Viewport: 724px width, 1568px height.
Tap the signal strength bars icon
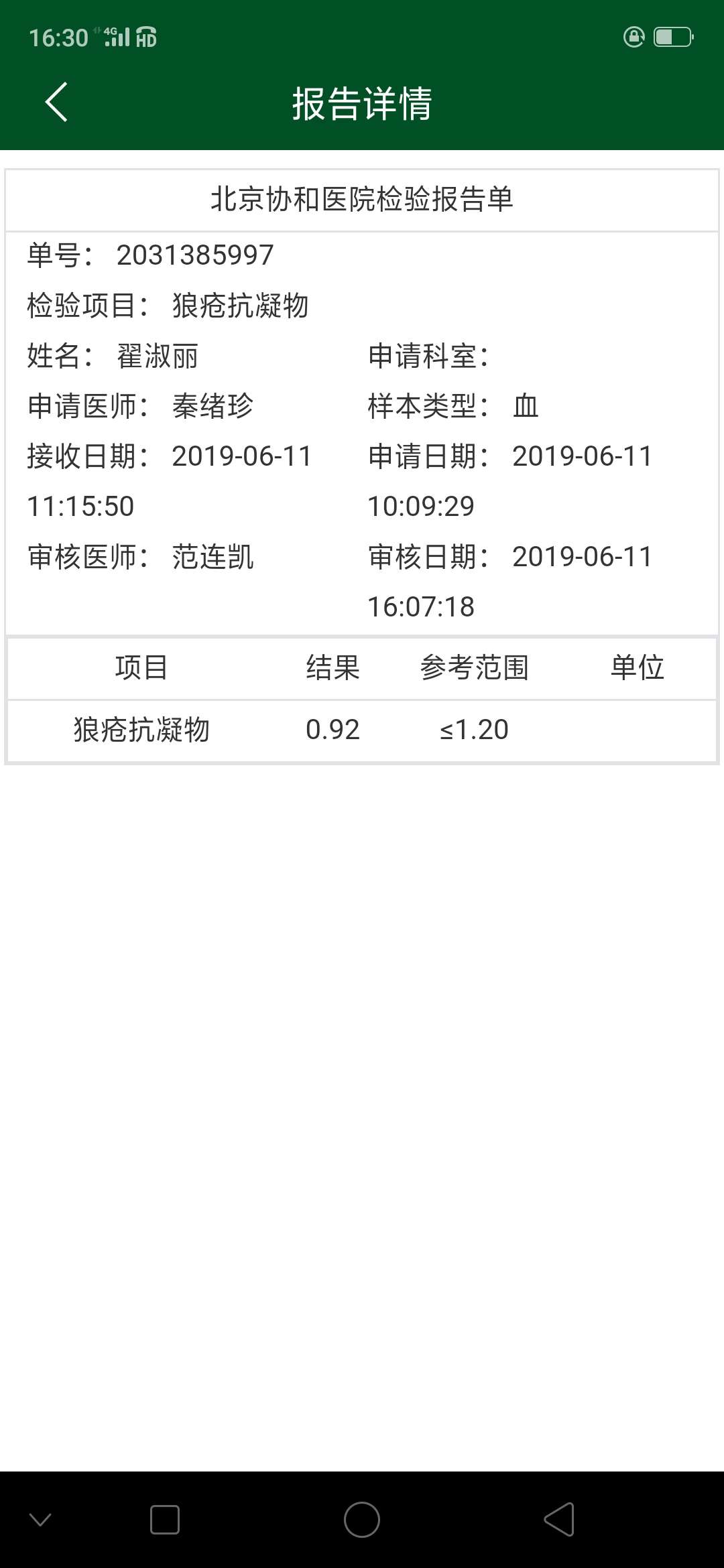tap(119, 38)
